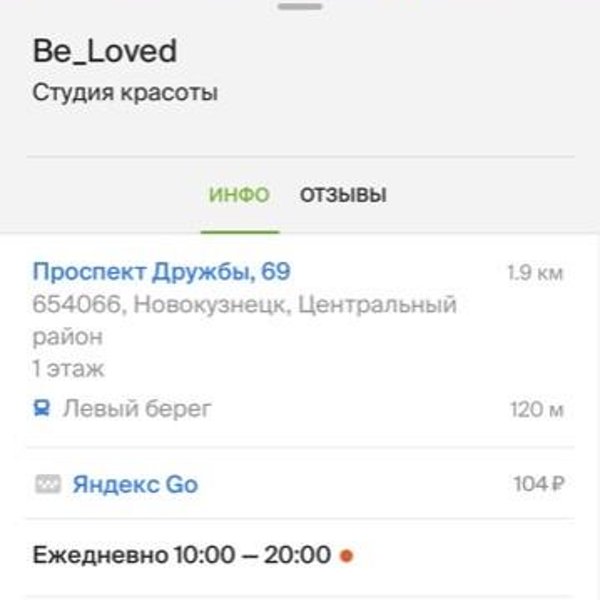
Task: Open the address Проспект Дружбы, 69
Action: click(161, 271)
